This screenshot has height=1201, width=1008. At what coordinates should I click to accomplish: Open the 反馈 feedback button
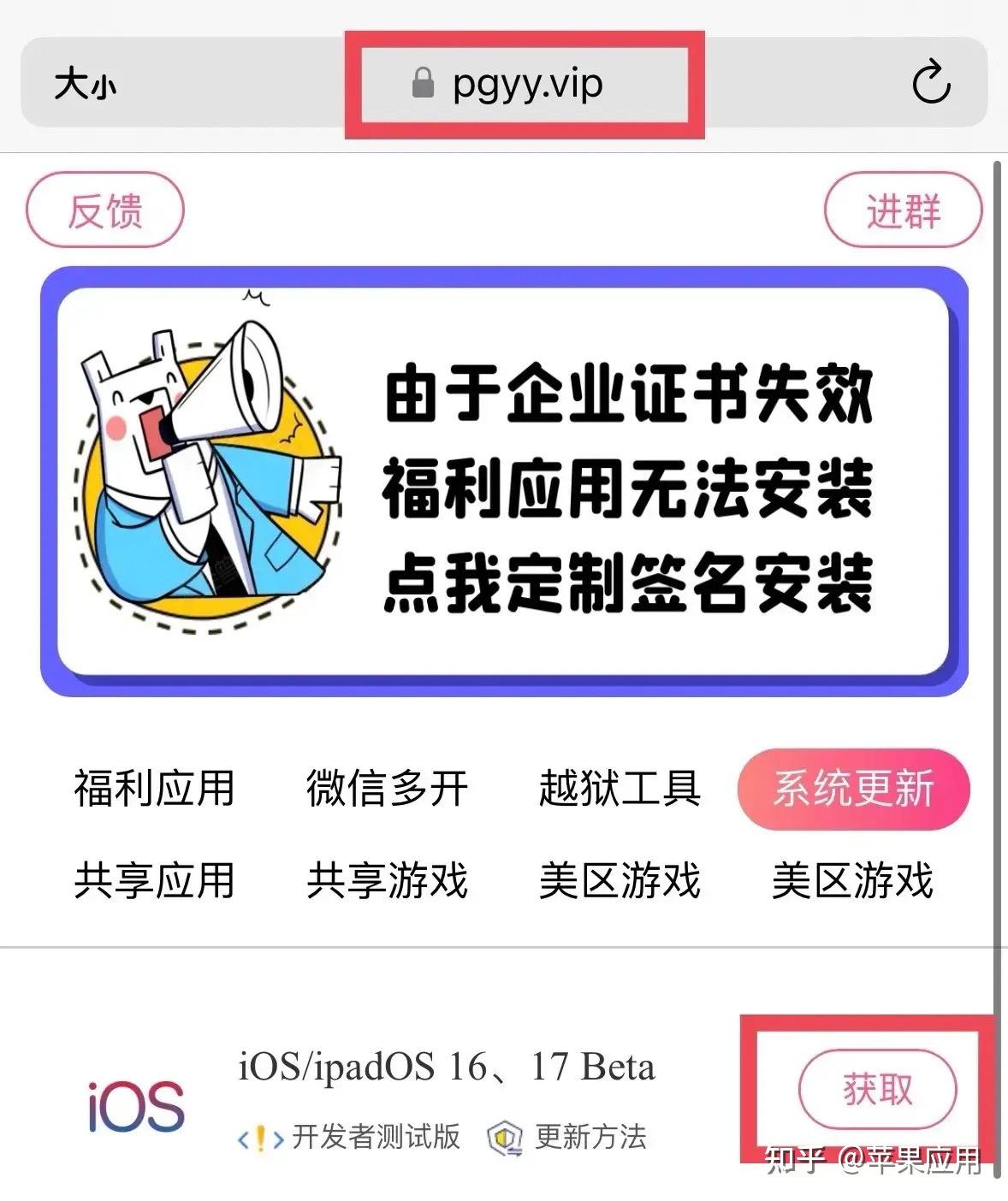click(105, 210)
